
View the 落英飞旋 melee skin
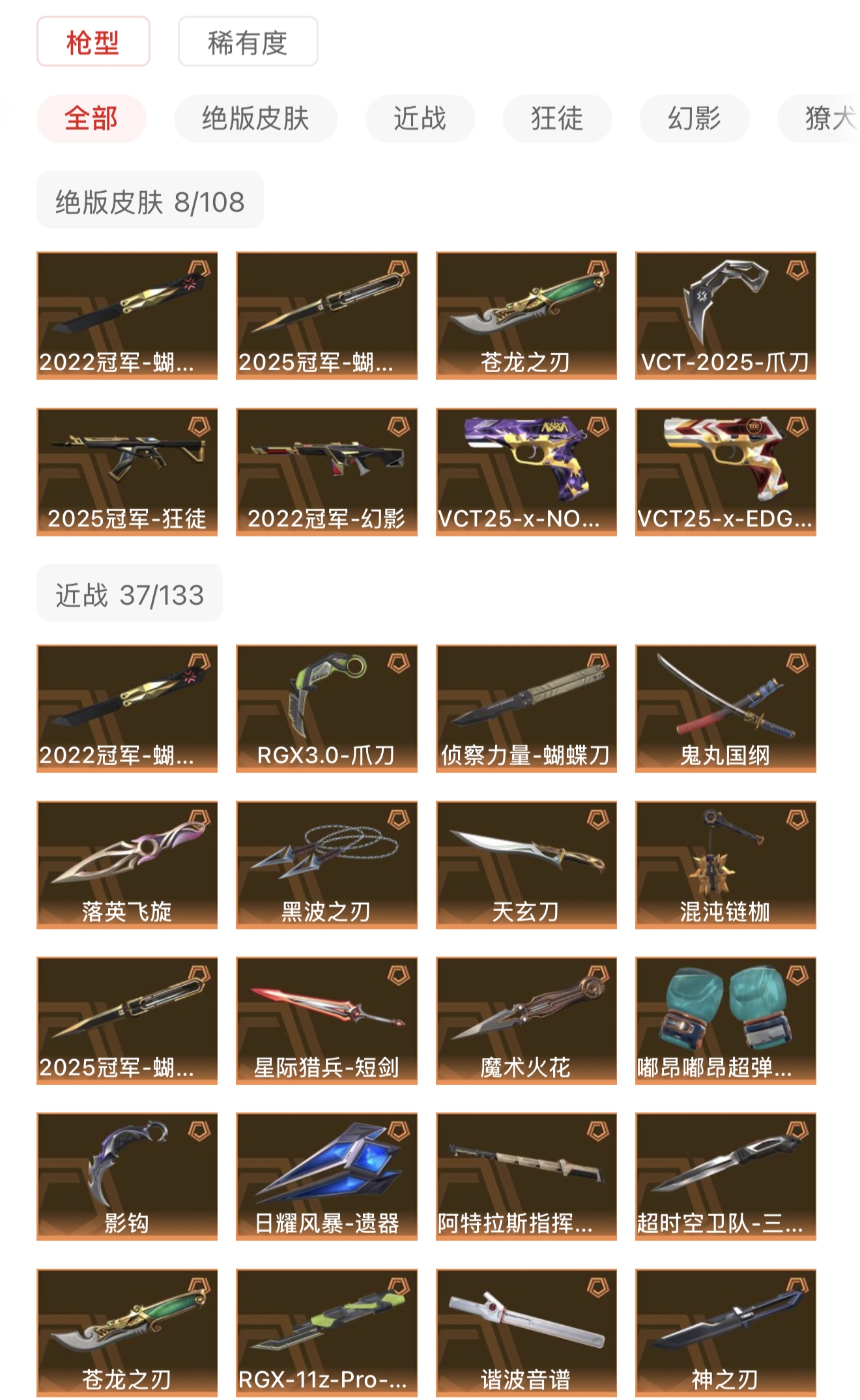[x=127, y=864]
